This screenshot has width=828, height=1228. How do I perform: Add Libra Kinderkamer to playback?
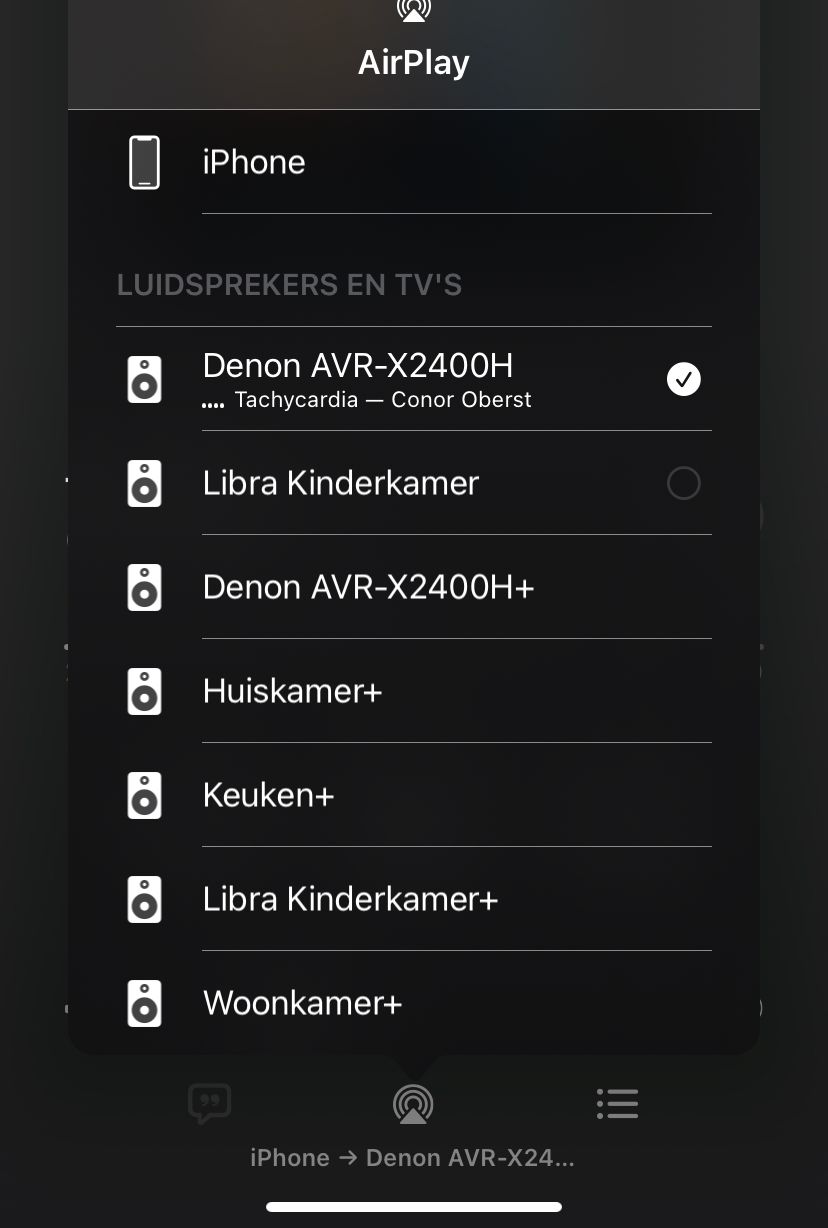coord(683,484)
